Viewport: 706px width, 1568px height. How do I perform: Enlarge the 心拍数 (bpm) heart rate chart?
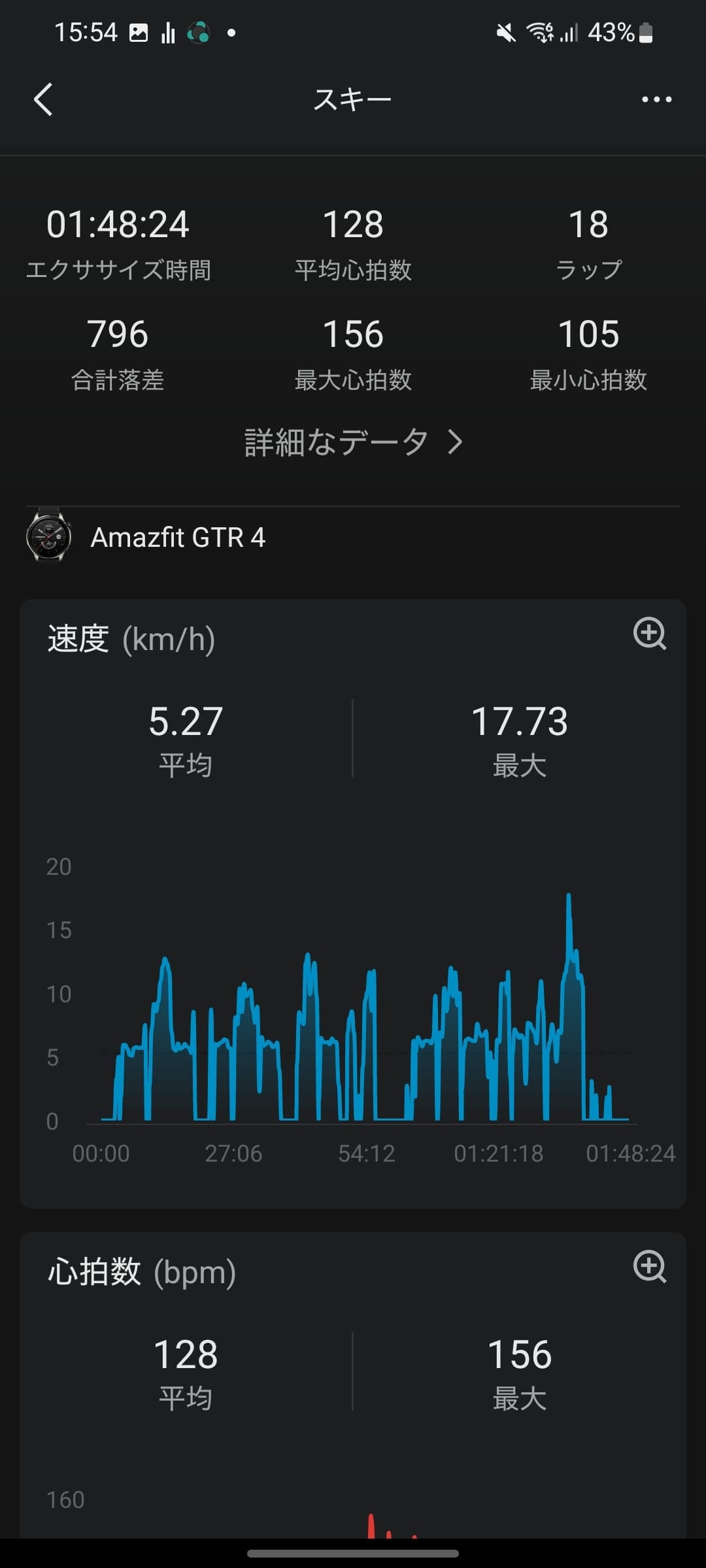[x=650, y=1266]
